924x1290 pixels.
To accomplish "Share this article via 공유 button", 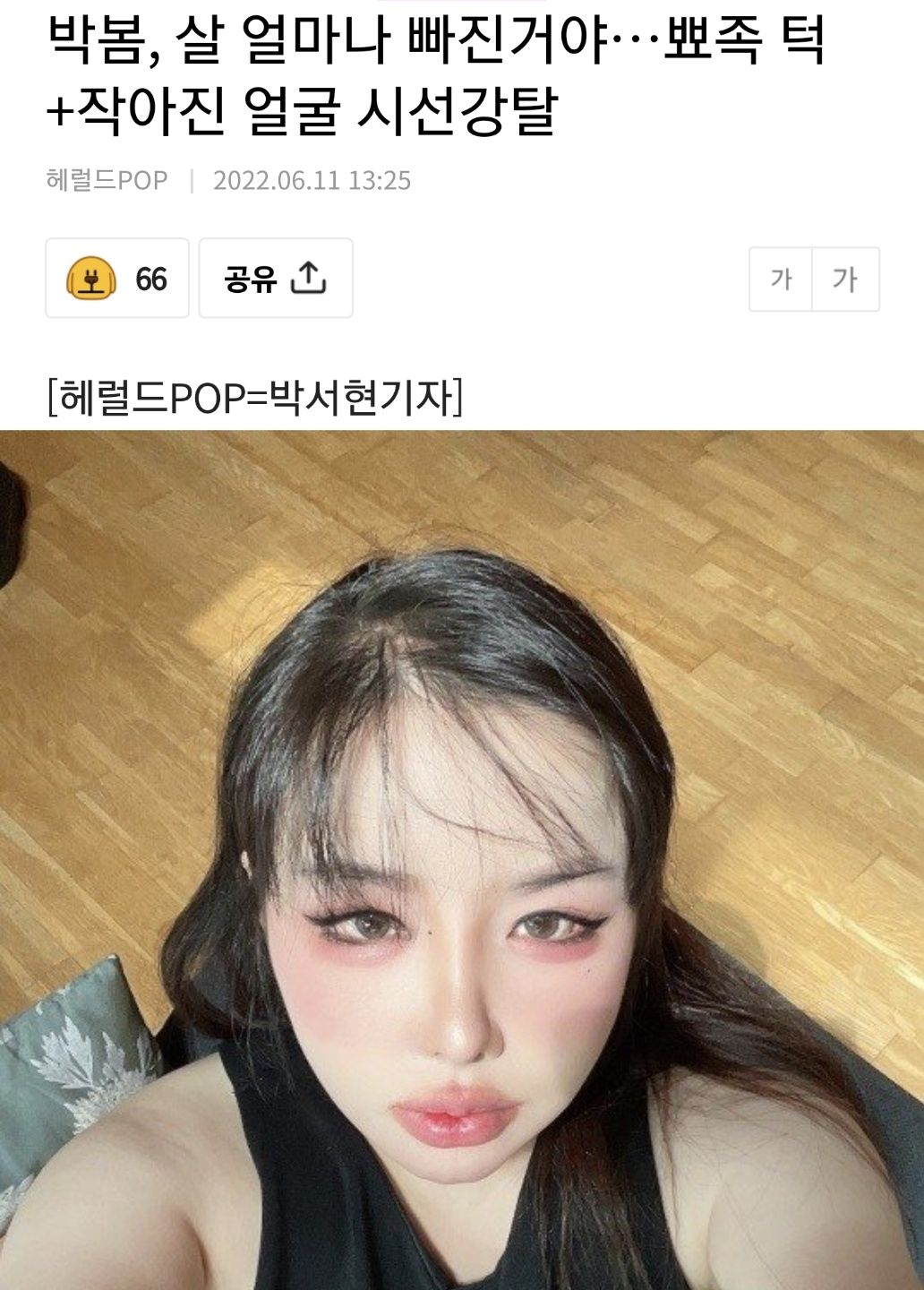I will pyautogui.click(x=275, y=279).
